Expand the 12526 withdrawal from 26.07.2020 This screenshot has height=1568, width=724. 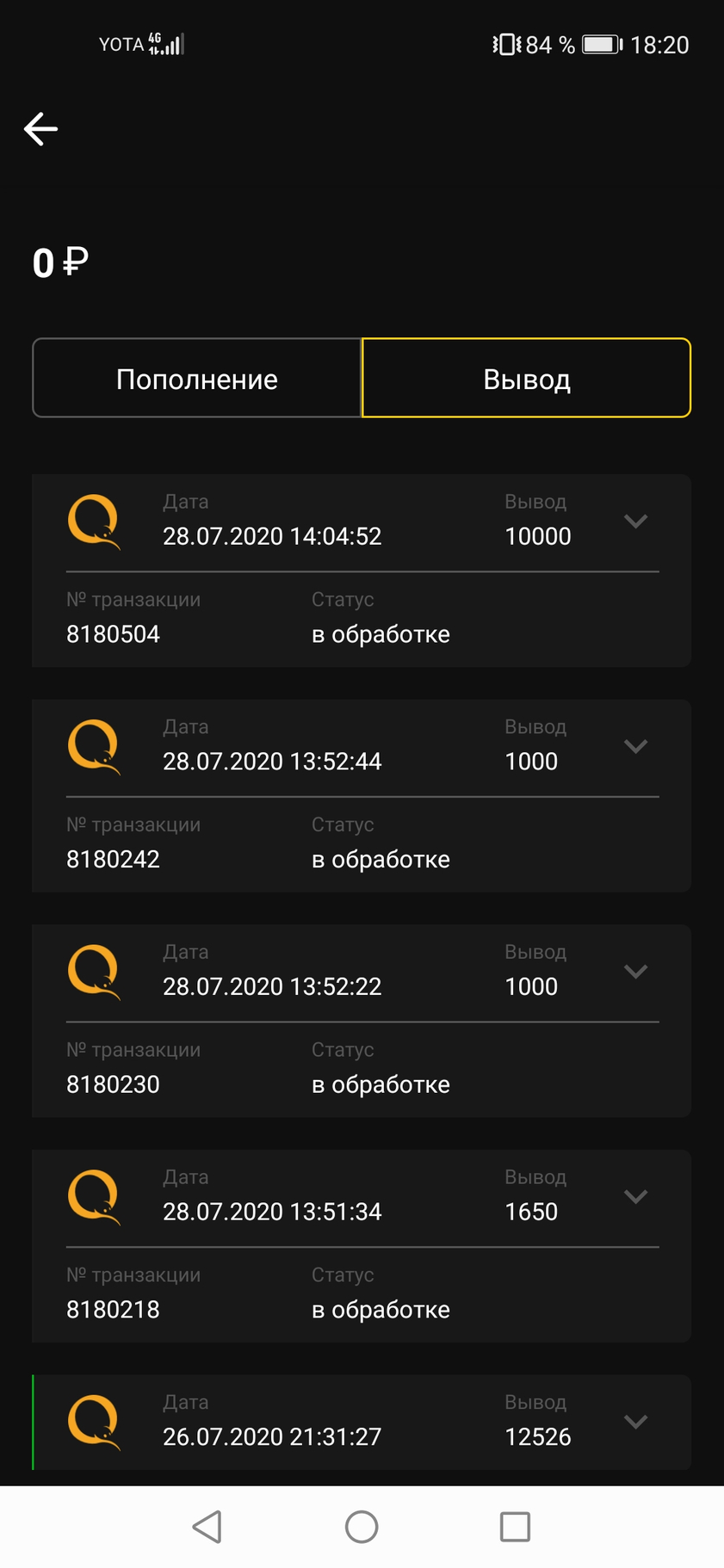635,1422
